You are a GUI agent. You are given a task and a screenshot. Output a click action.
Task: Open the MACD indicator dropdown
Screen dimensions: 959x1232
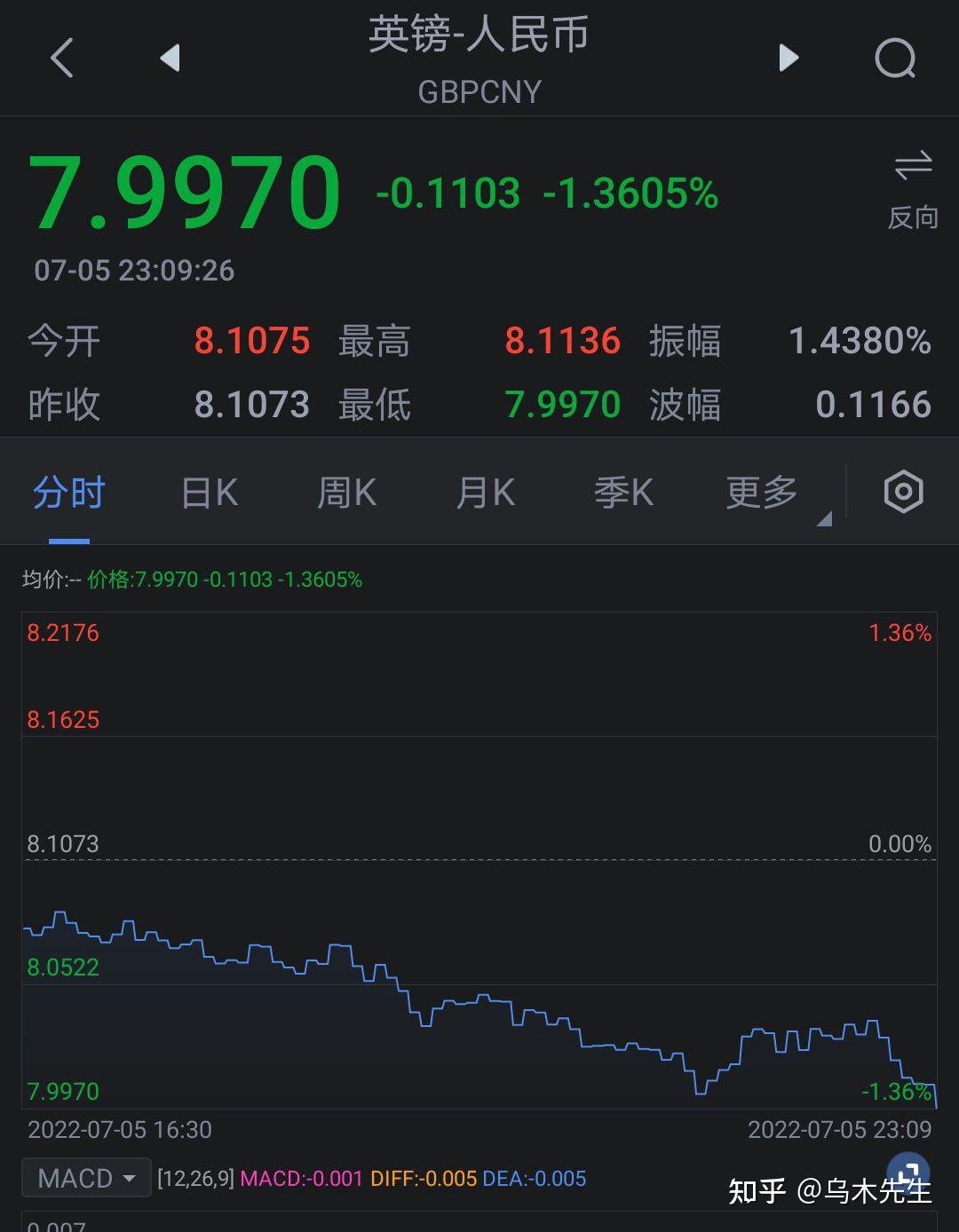87,1178
